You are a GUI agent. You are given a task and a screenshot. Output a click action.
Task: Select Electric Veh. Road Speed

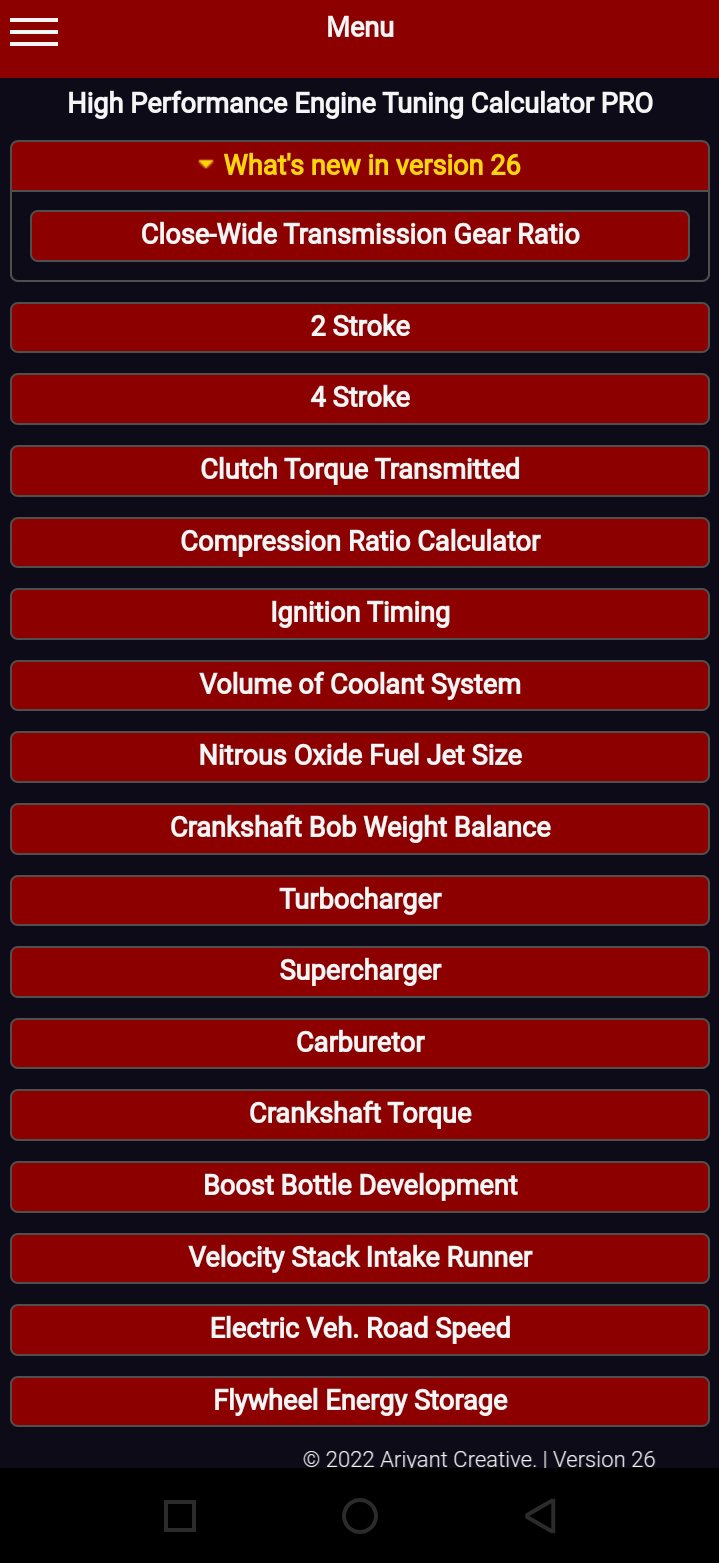click(360, 1329)
